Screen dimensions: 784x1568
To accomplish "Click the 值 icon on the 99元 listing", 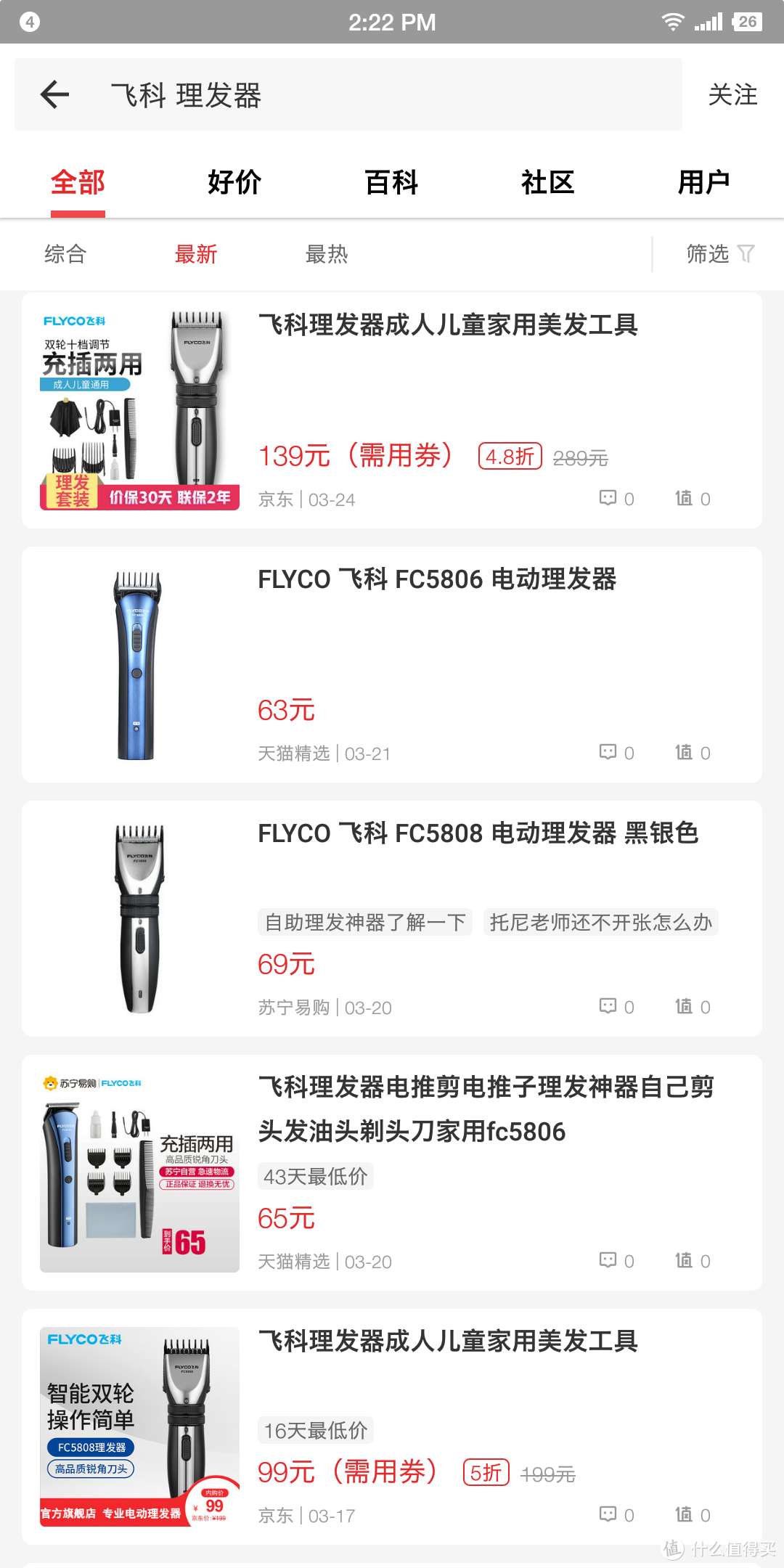I will [685, 1515].
